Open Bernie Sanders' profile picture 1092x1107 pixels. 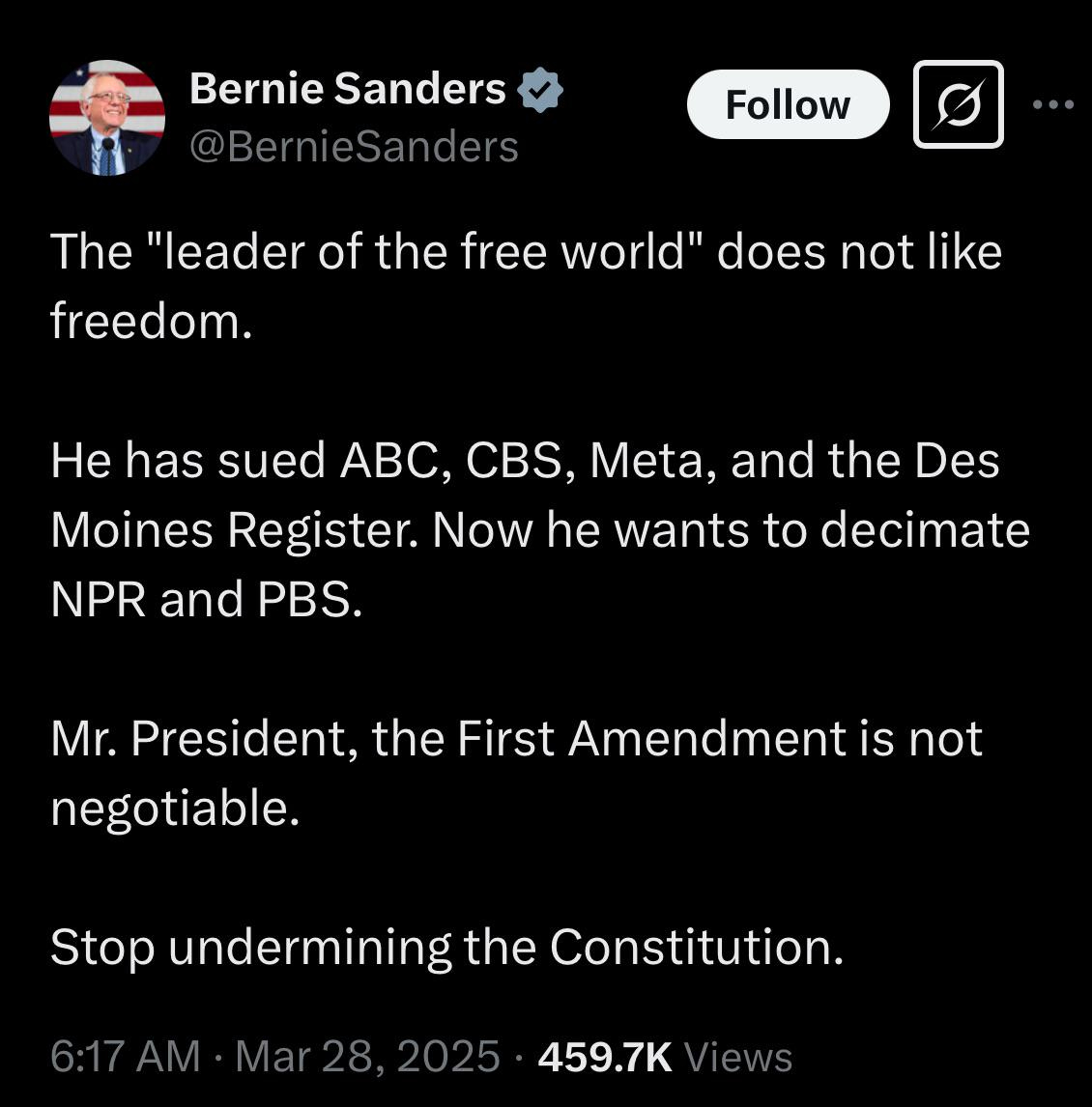(107, 118)
